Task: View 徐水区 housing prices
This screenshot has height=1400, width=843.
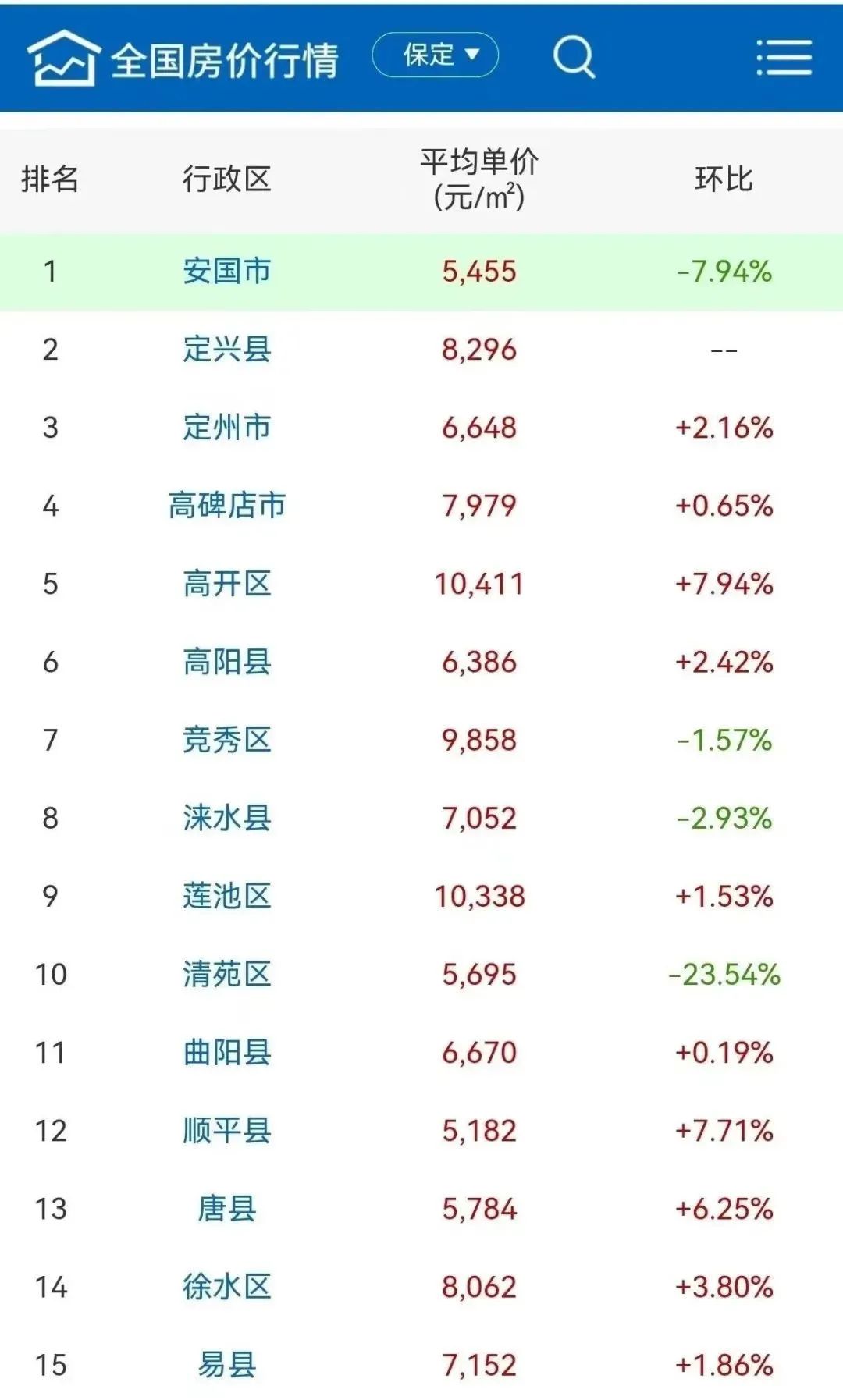Action: click(x=227, y=1287)
